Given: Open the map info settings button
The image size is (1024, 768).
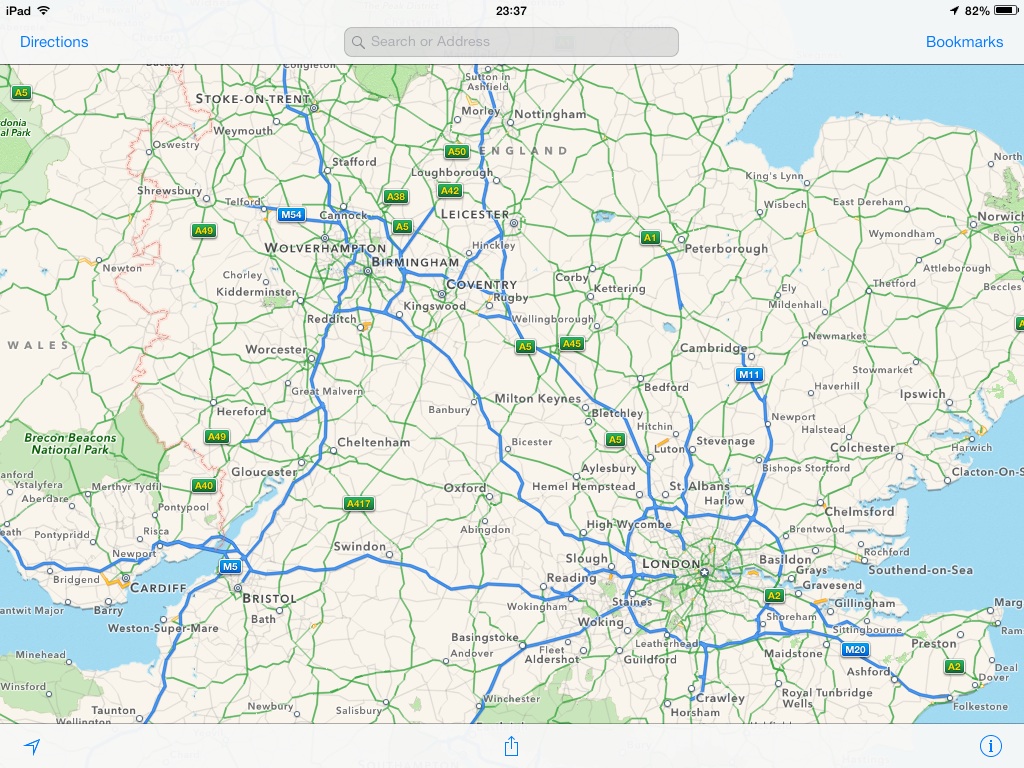Looking at the screenshot, I should (990, 746).
